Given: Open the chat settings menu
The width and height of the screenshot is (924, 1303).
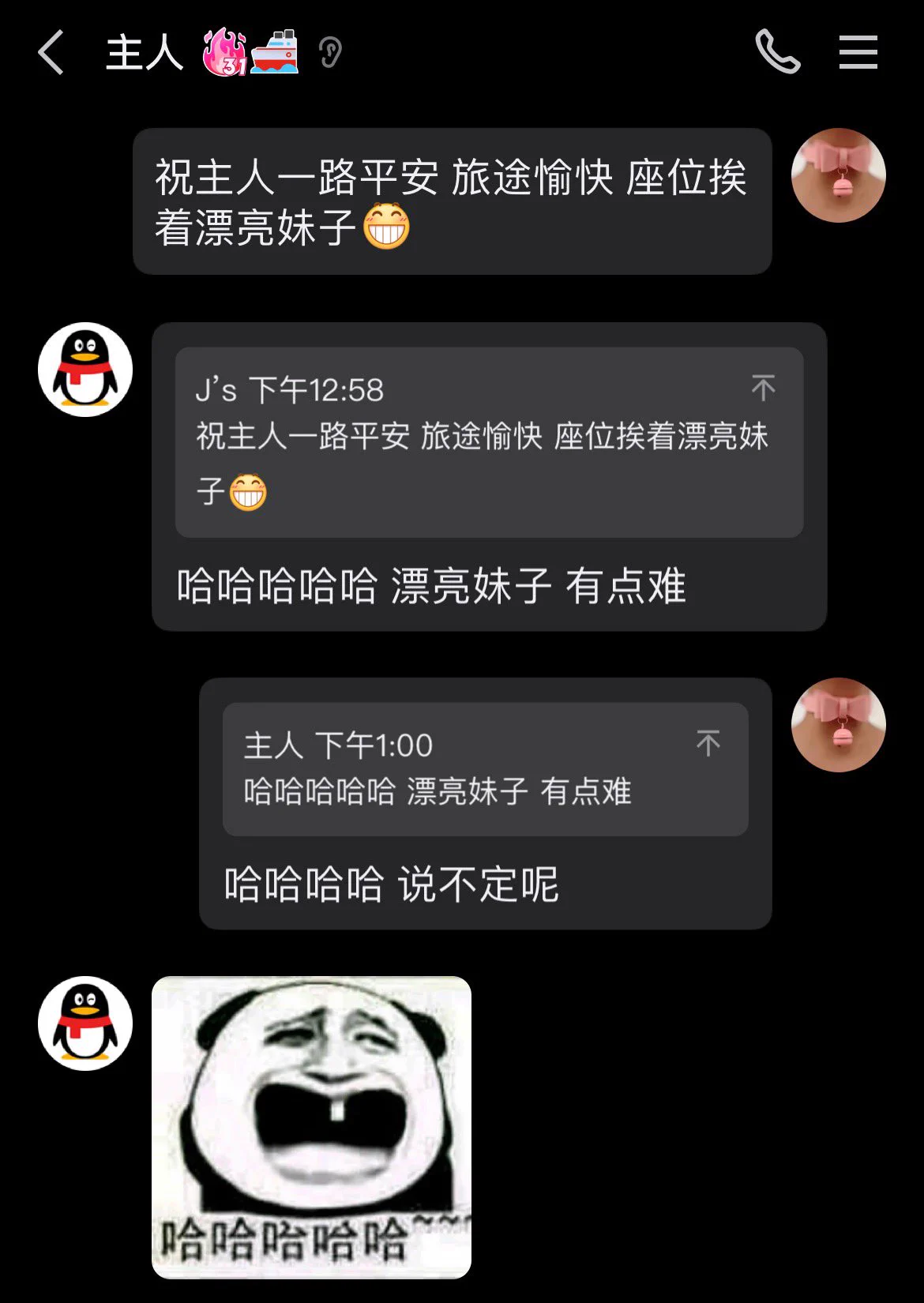Looking at the screenshot, I should [858, 52].
